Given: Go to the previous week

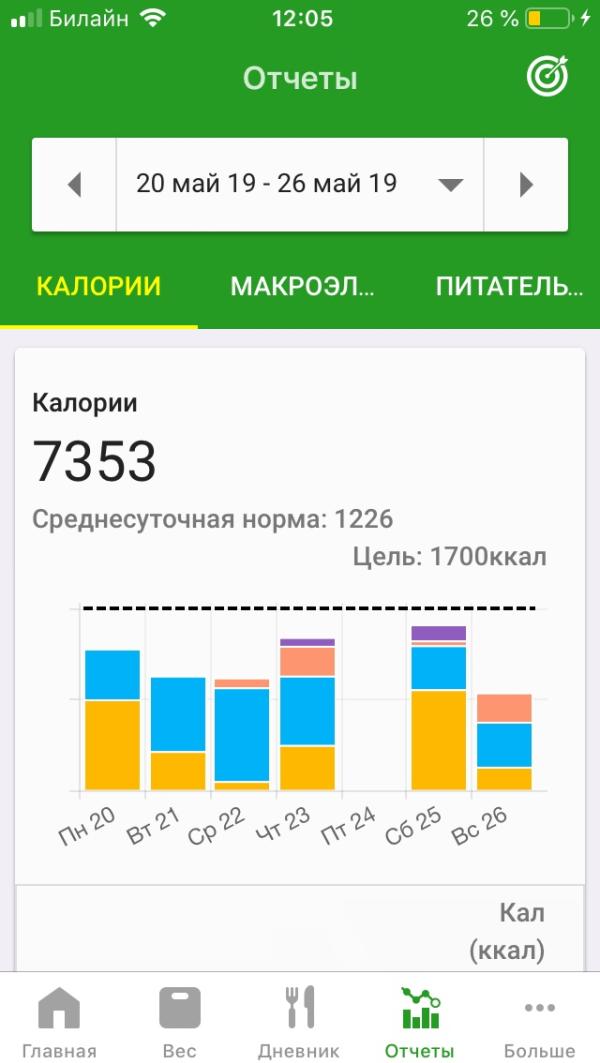Looking at the screenshot, I should (x=75, y=184).
